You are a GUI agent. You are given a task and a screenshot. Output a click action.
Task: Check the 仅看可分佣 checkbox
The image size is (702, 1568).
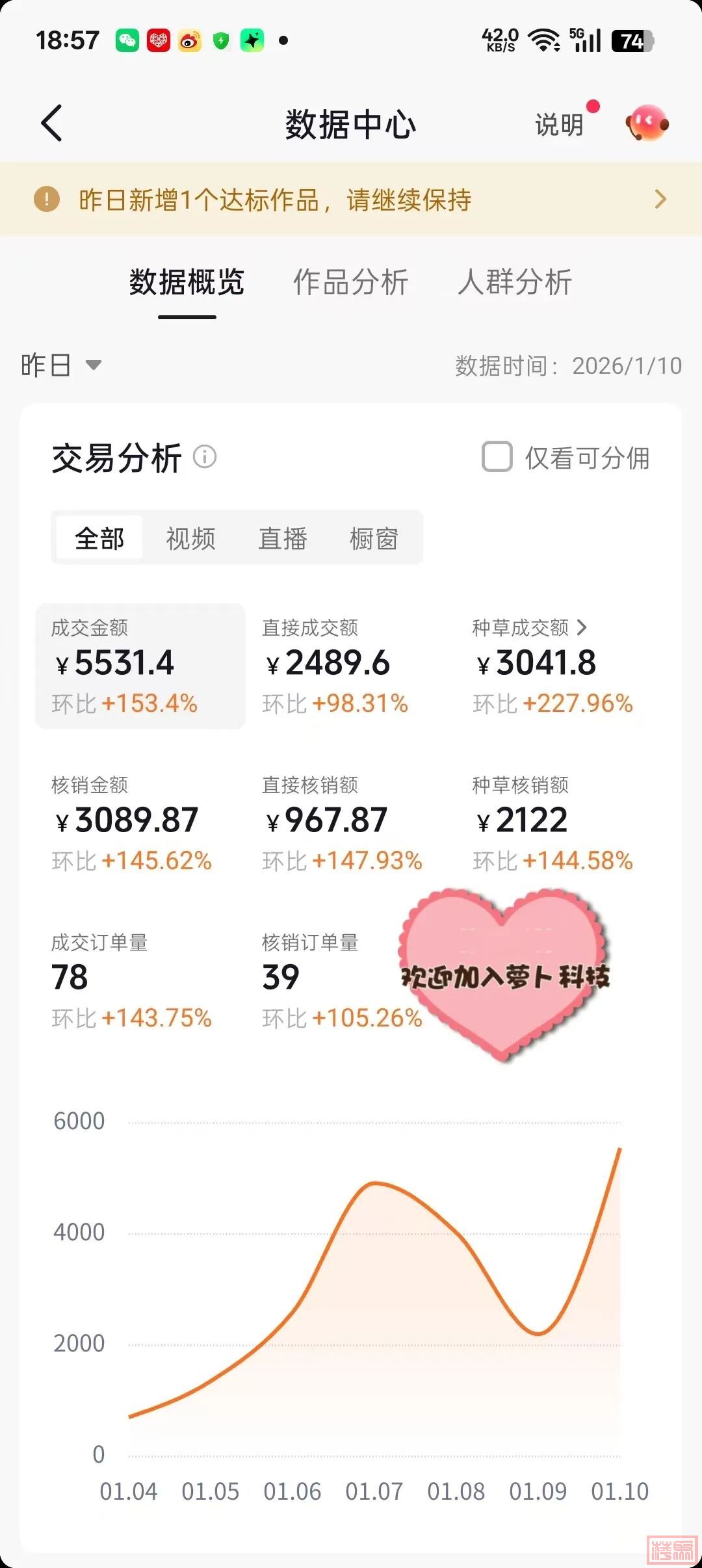pyautogui.click(x=497, y=457)
